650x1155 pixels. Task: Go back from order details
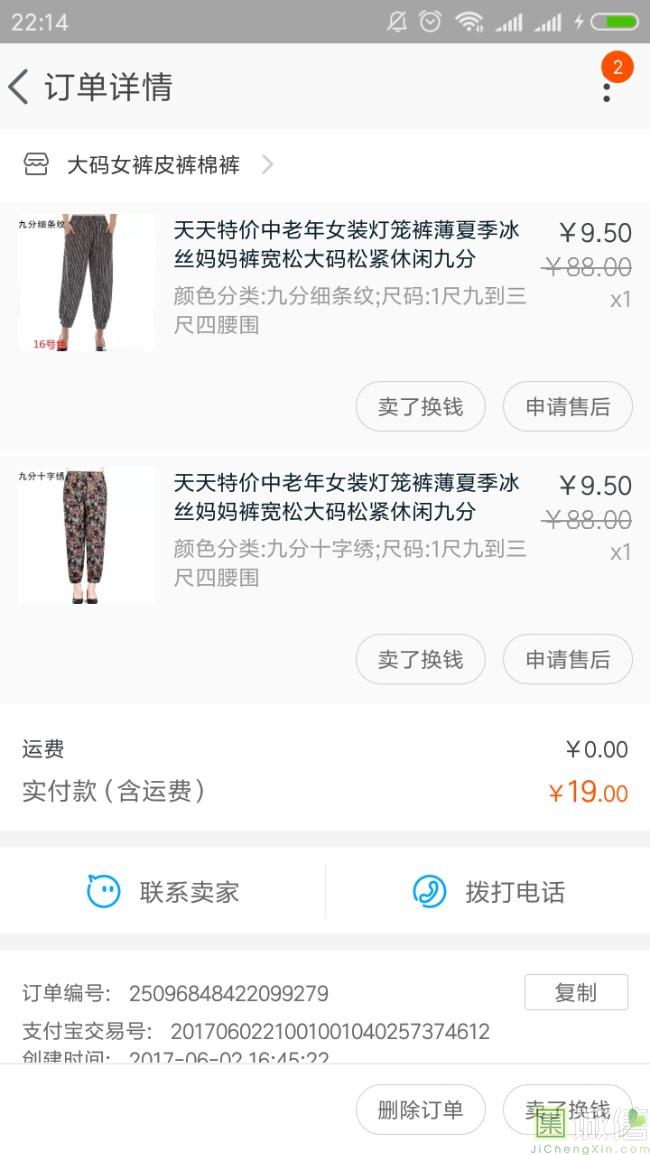click(x=20, y=87)
